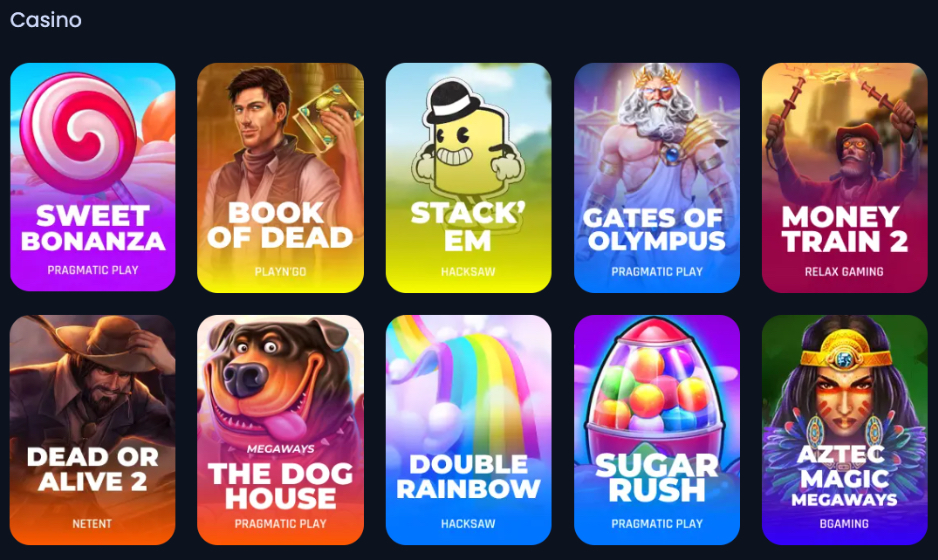Launch Aztec Magic Megaways
Image resolution: width=938 pixels, height=560 pixels.
(x=844, y=429)
